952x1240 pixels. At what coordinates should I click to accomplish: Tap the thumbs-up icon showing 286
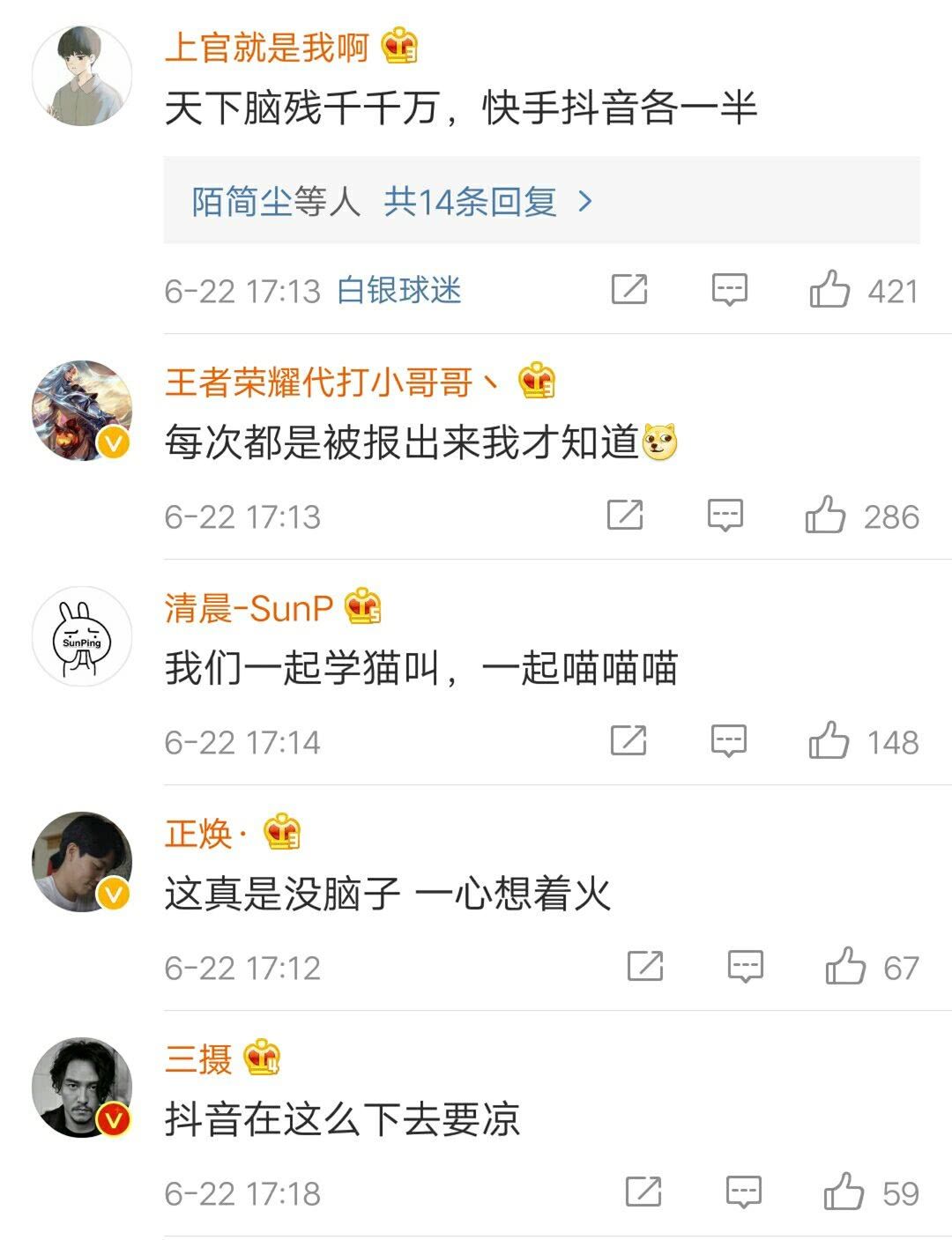(x=827, y=514)
